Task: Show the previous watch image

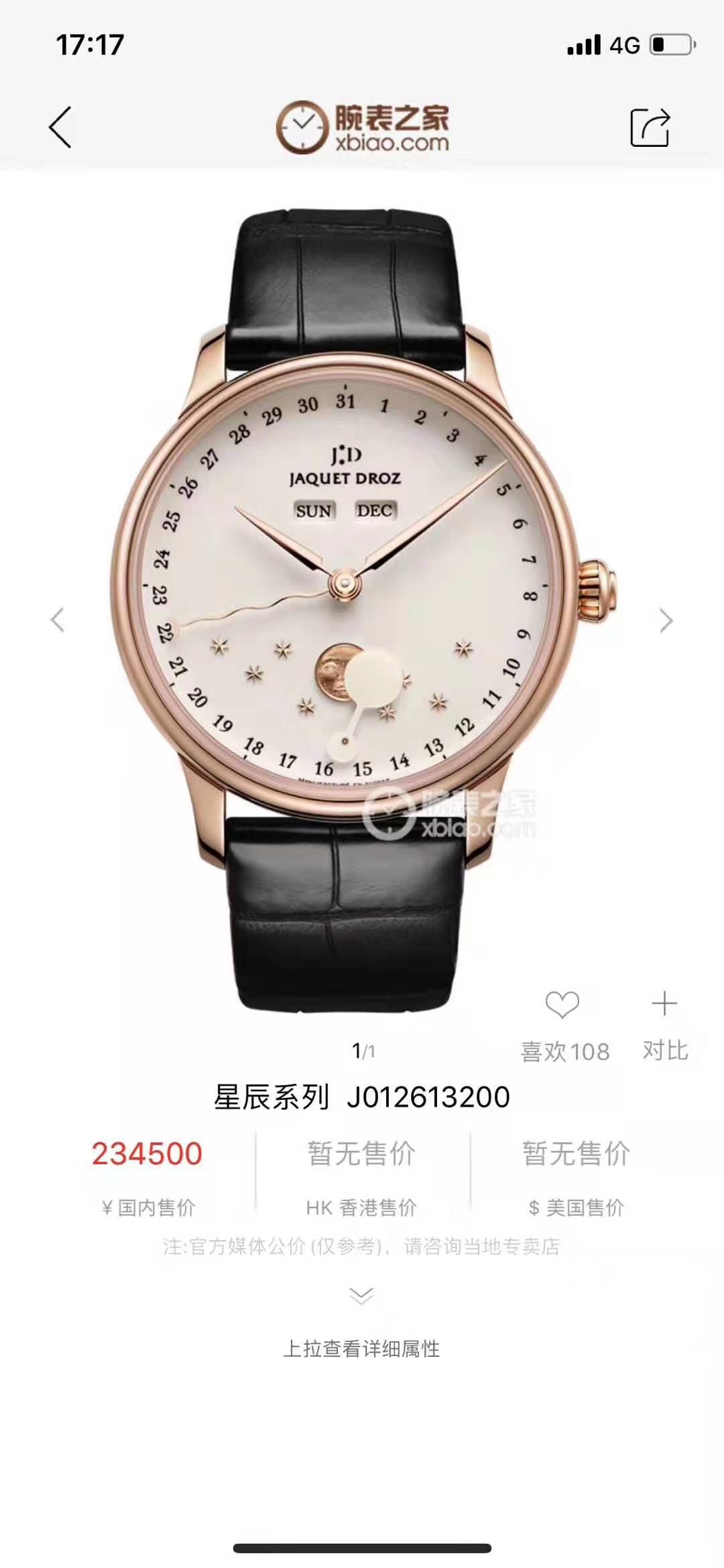Action: click(x=58, y=620)
